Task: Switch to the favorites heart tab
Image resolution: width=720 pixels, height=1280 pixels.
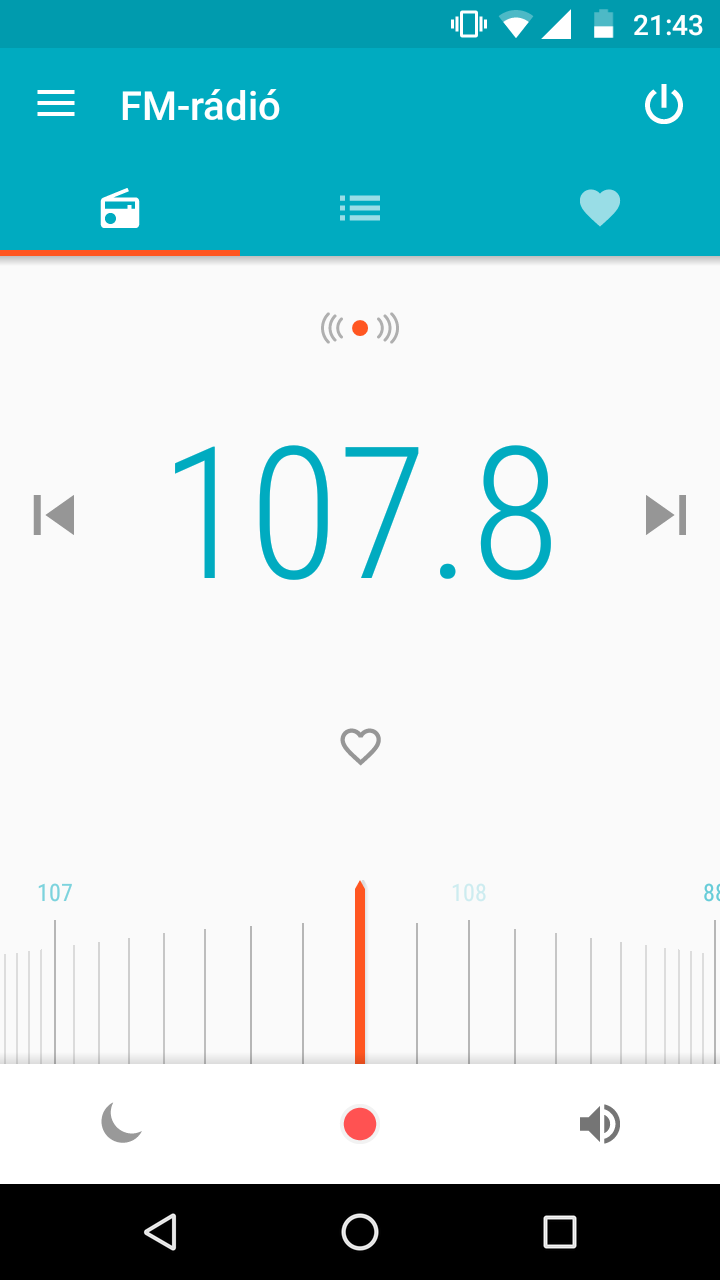Action: point(600,208)
